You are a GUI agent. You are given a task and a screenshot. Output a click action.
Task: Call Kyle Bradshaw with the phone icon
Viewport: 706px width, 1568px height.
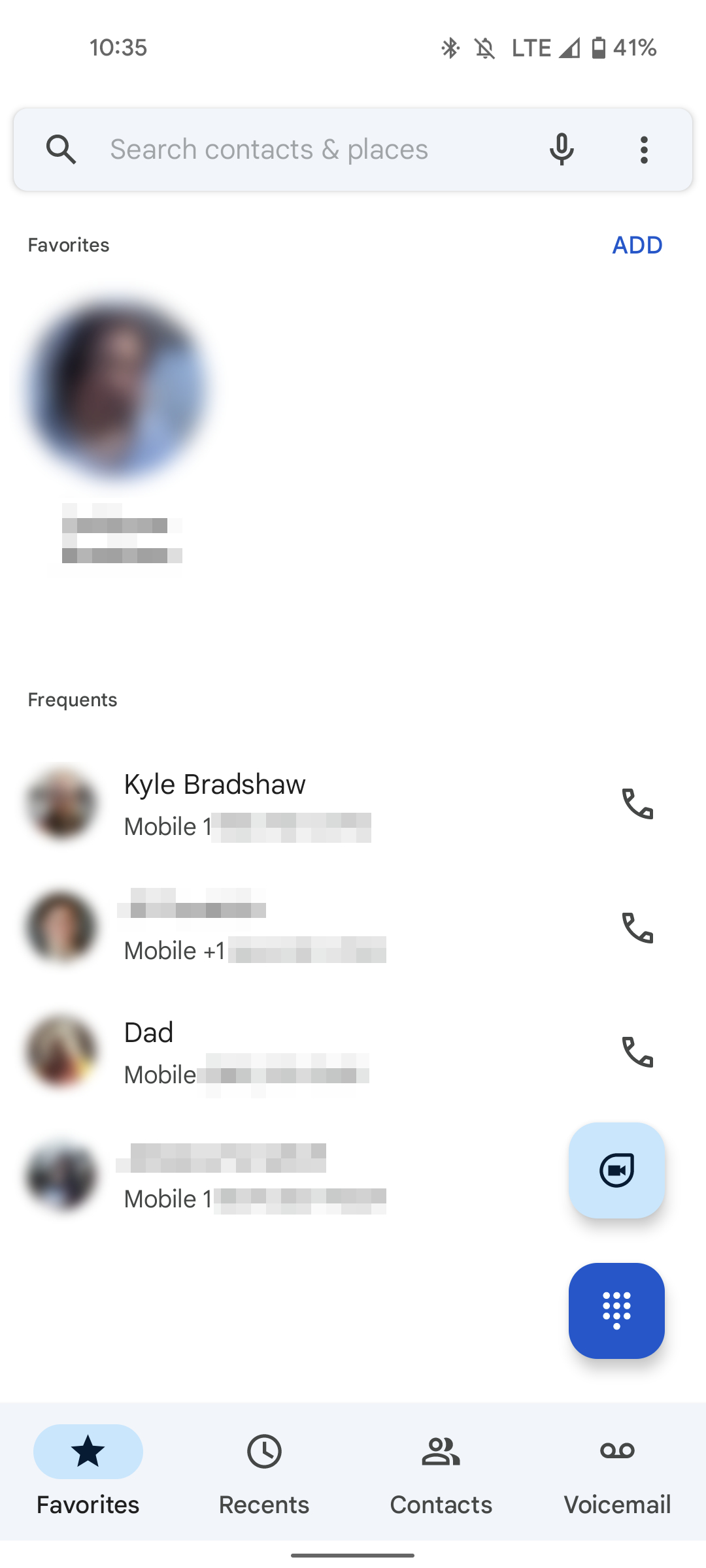[x=637, y=804]
